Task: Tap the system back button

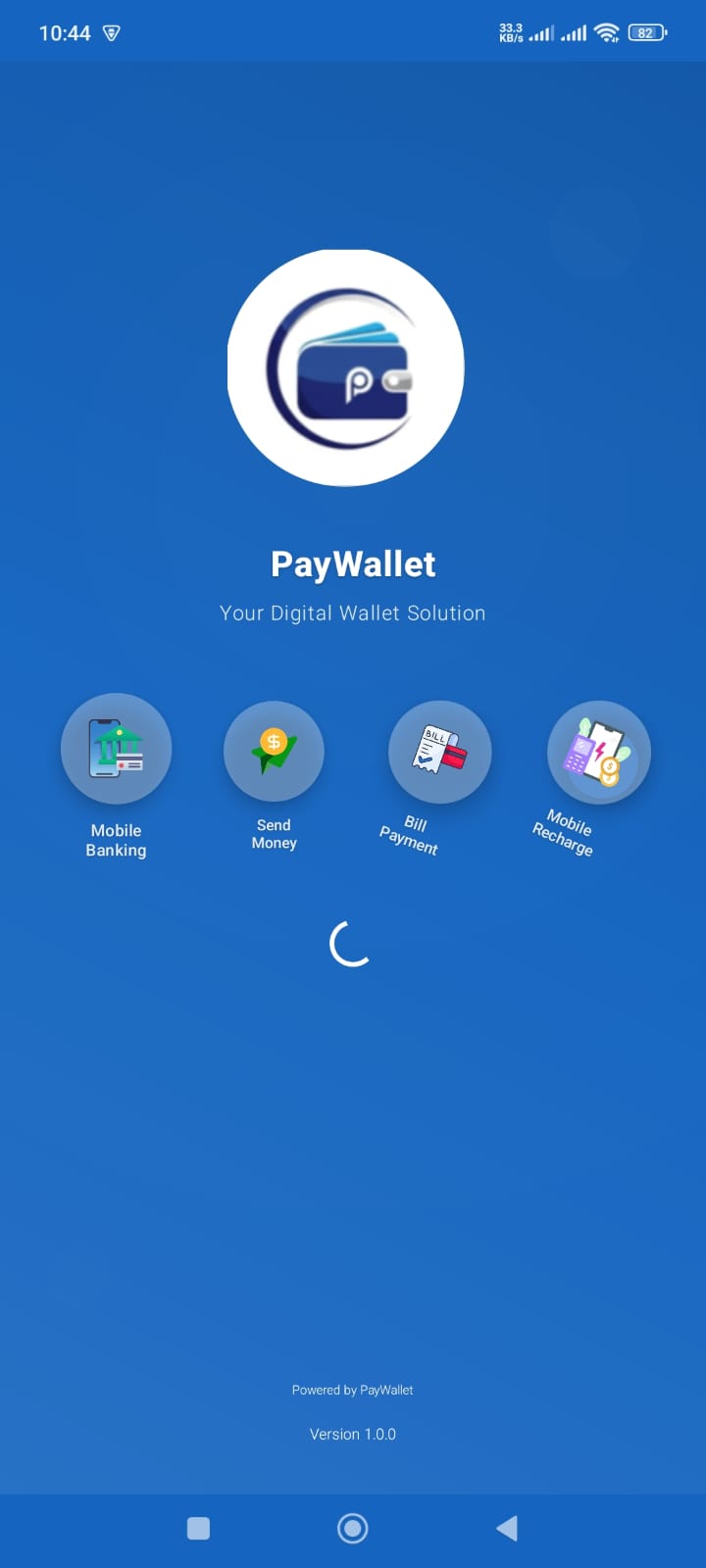Action: click(507, 1528)
